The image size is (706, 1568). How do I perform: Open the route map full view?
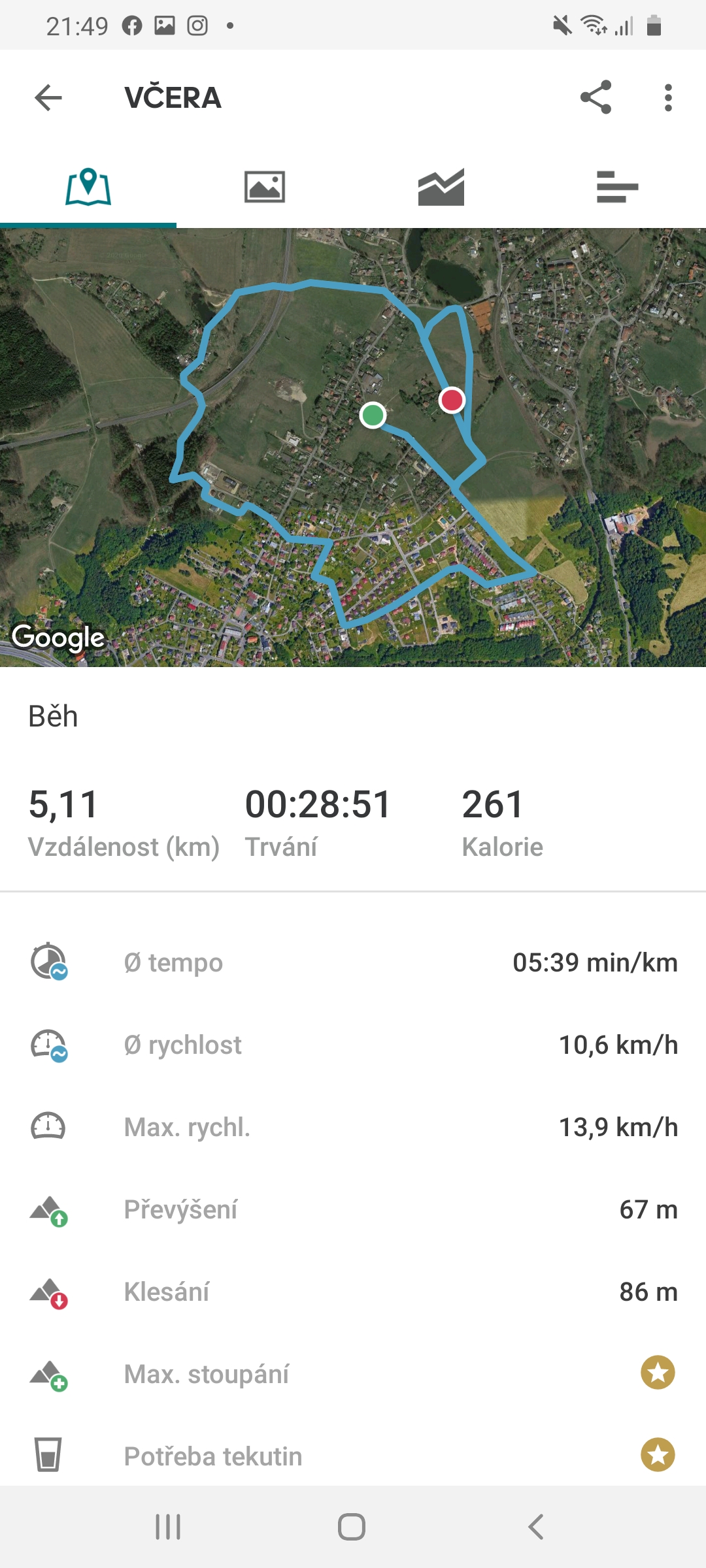coord(353,448)
